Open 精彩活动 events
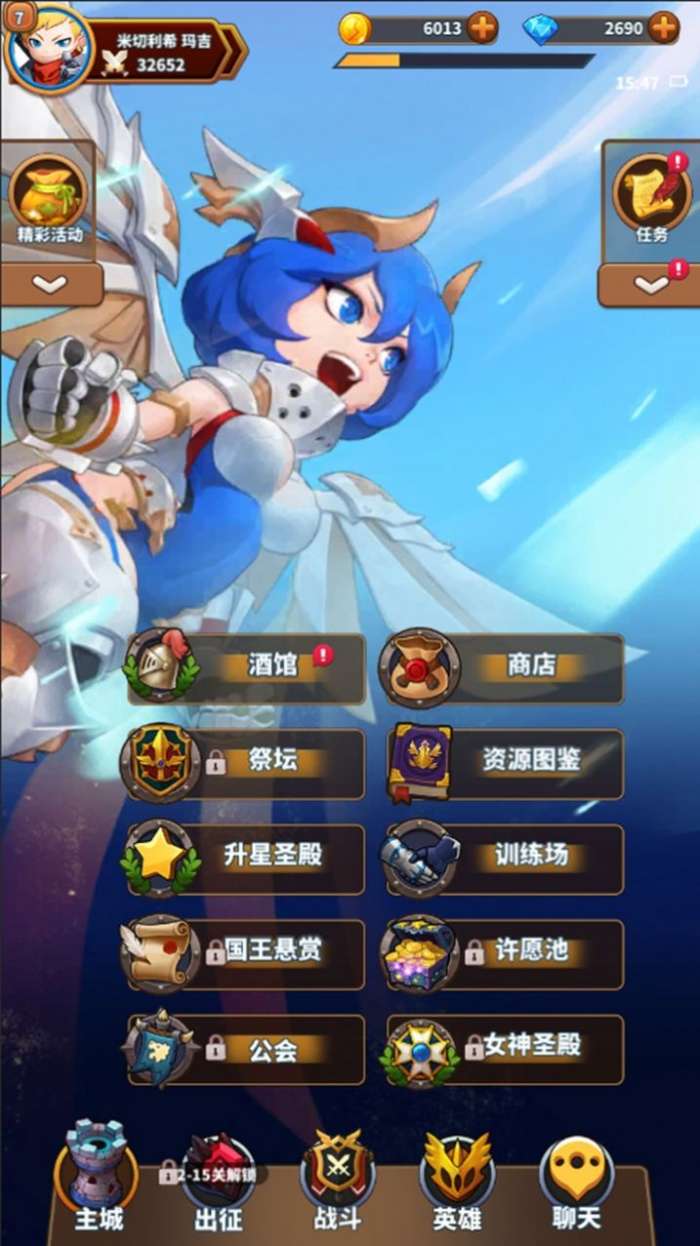 pos(48,198)
